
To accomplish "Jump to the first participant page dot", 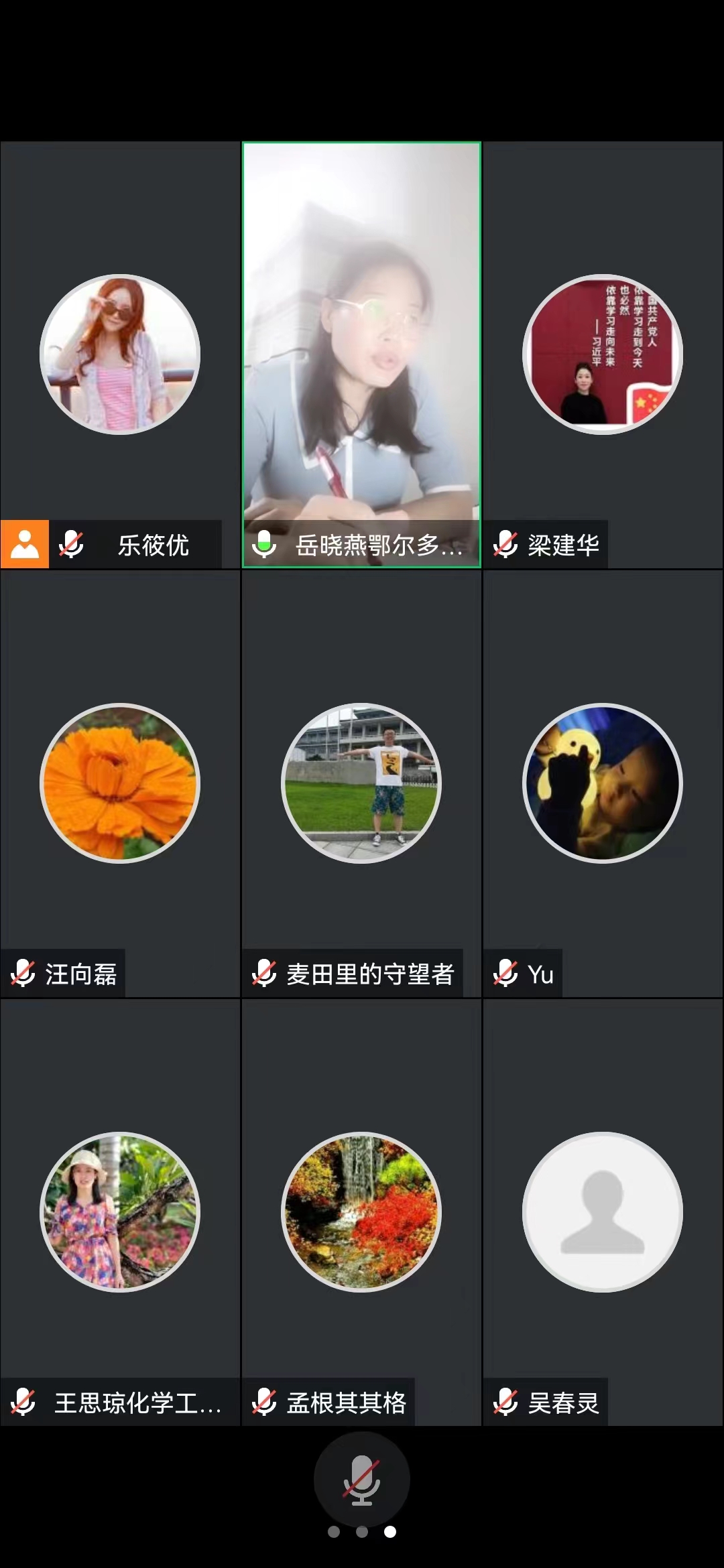I will (334, 1532).
